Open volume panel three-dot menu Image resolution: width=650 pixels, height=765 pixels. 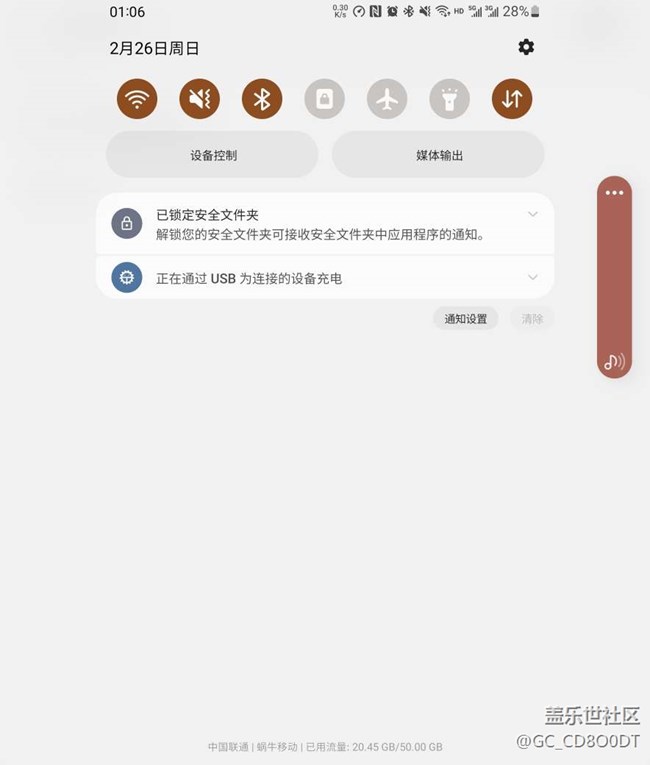point(614,193)
